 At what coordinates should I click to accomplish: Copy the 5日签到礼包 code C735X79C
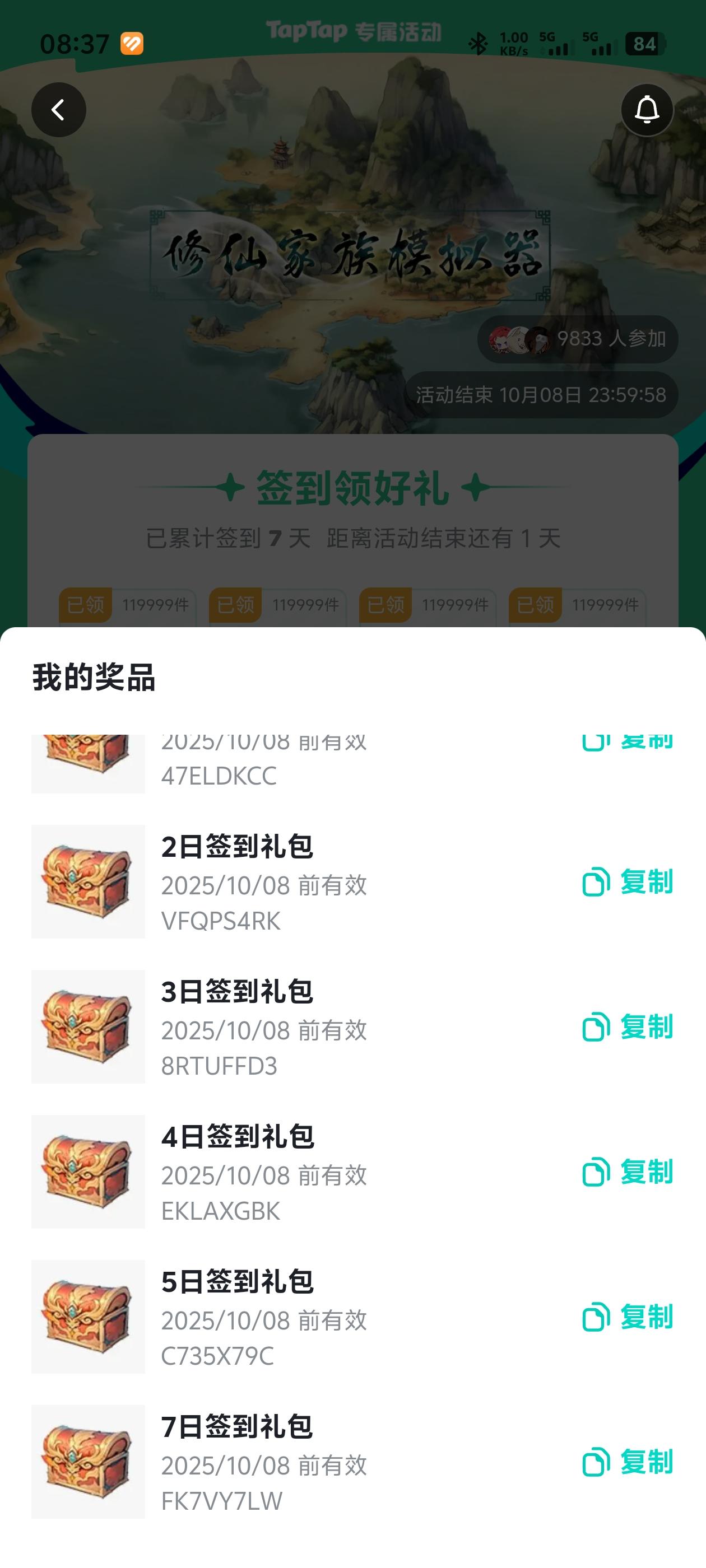tap(628, 1317)
